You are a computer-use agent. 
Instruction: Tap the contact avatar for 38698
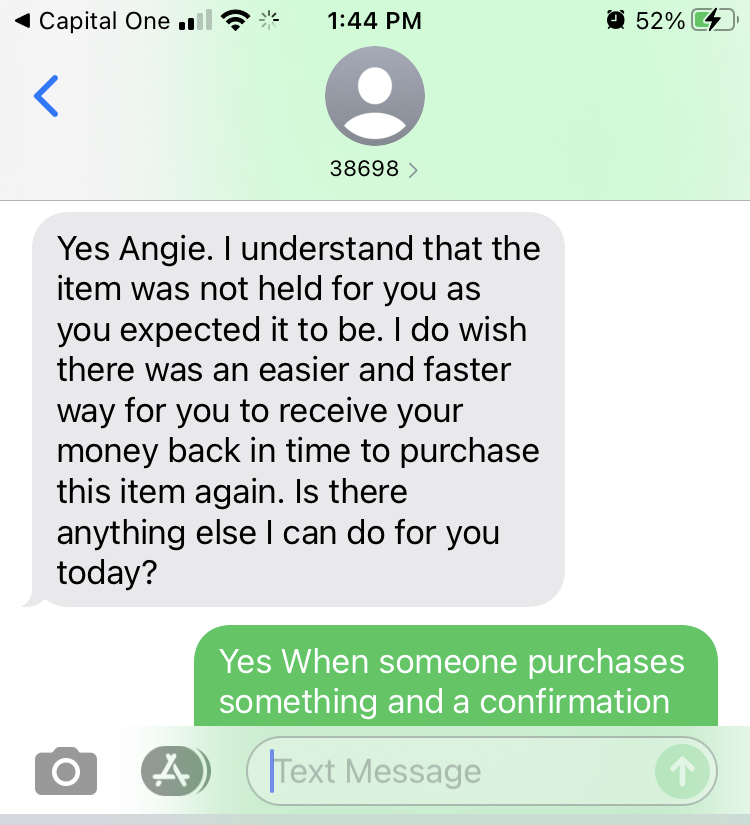tap(374, 95)
